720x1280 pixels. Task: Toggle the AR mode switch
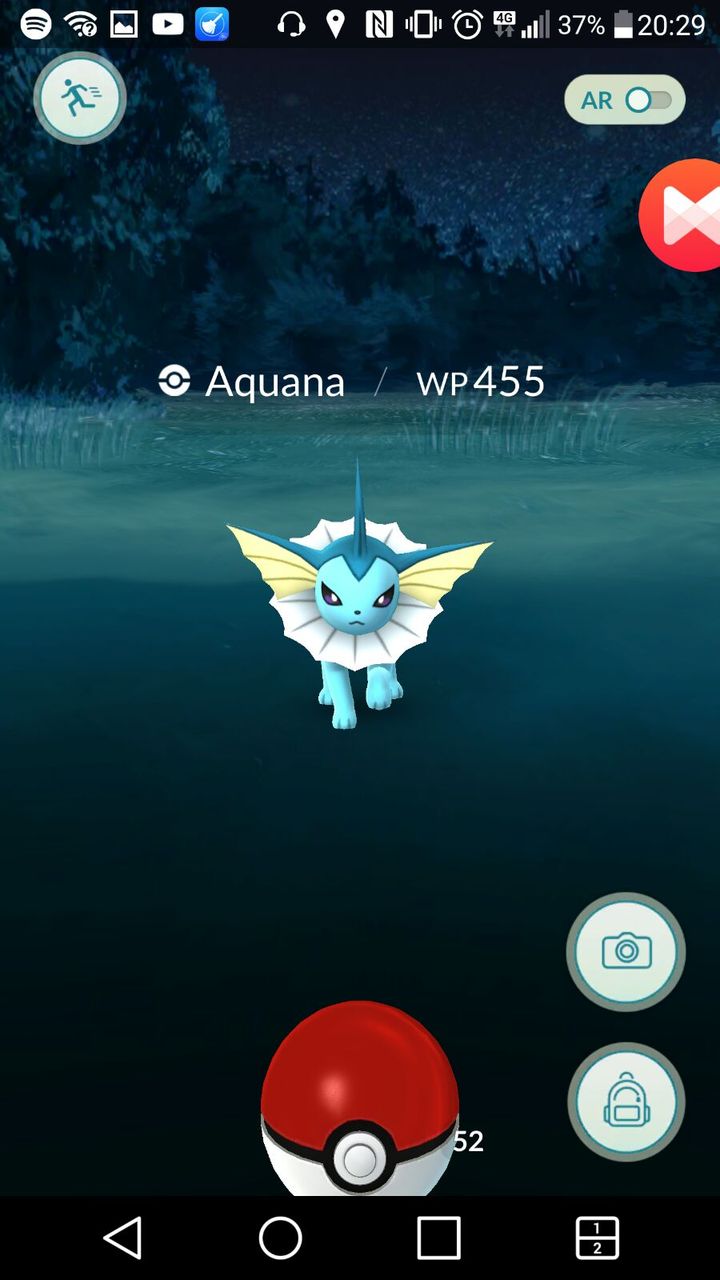625,100
